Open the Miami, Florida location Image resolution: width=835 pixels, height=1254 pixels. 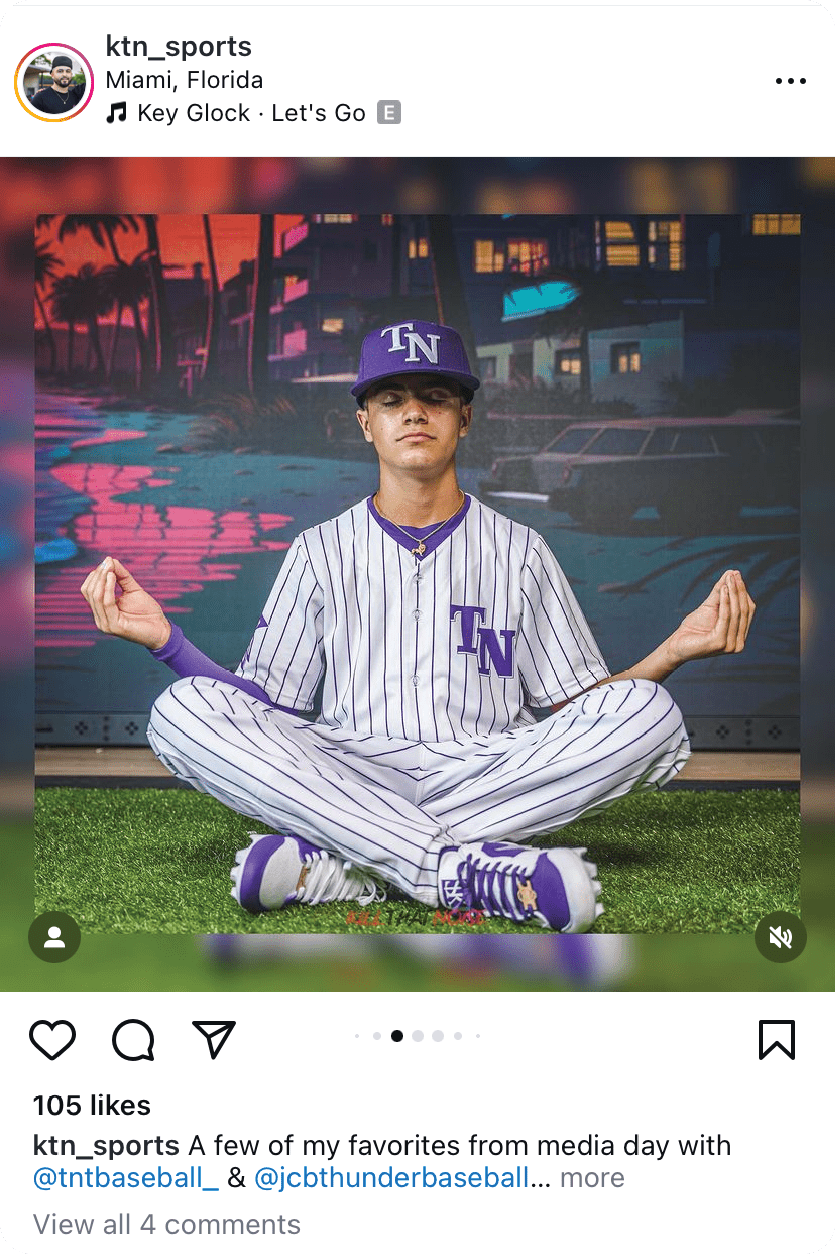[184, 80]
